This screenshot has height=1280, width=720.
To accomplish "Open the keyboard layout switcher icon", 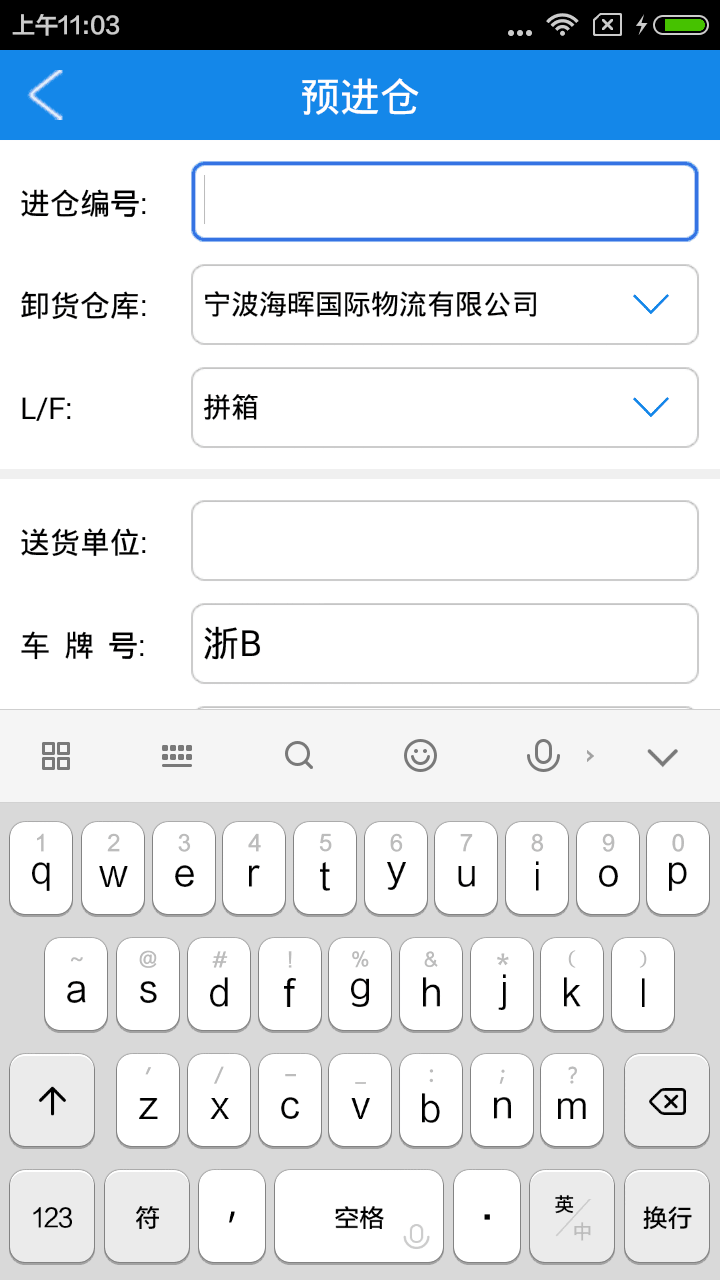I will (x=177, y=755).
